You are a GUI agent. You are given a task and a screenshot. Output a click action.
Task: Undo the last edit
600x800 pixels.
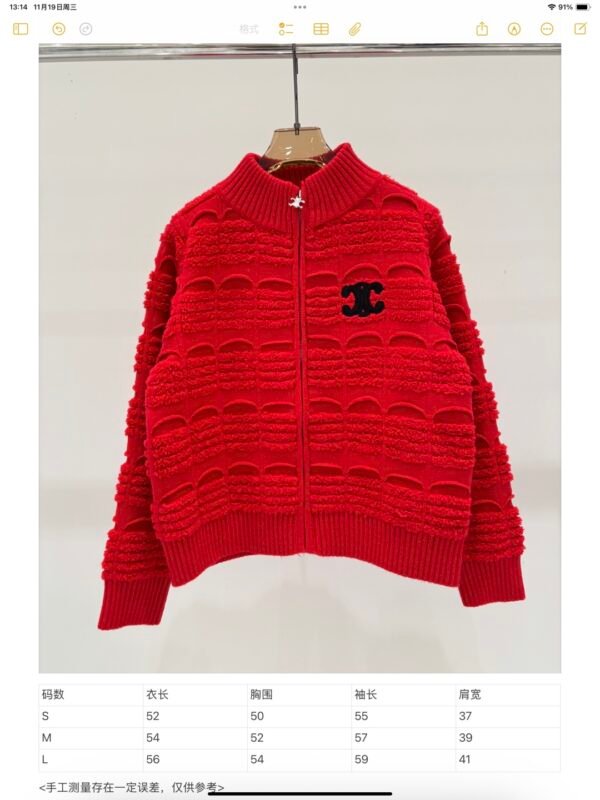click(x=58, y=29)
